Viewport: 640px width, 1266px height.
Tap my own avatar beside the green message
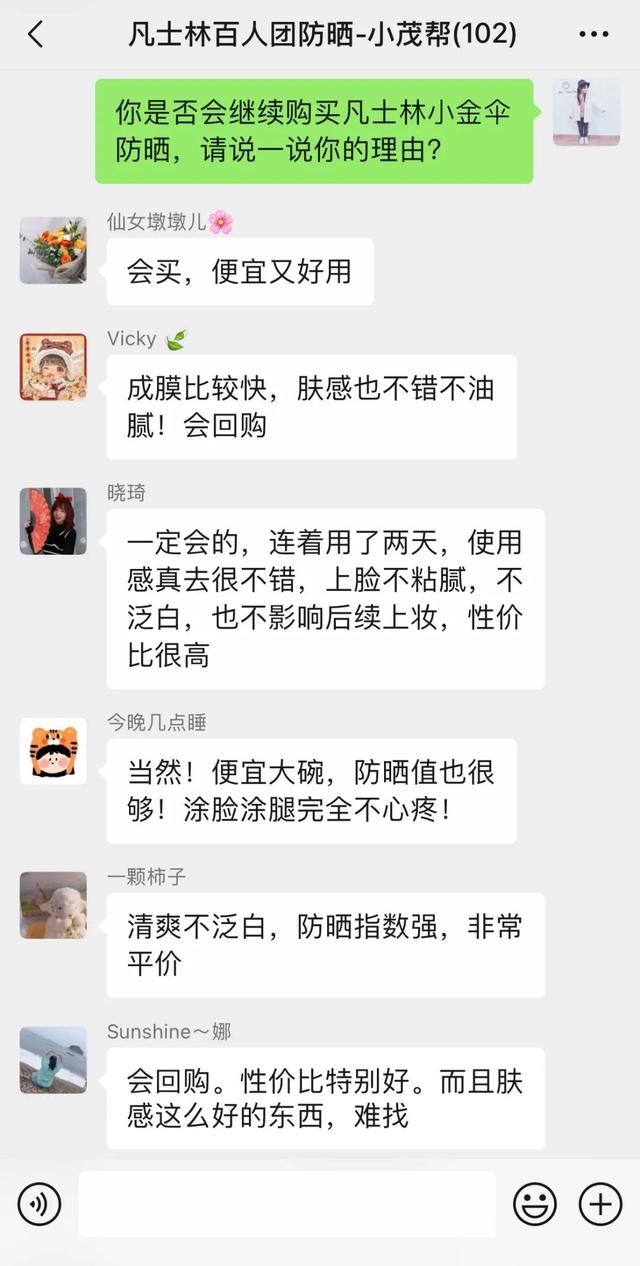tap(586, 112)
